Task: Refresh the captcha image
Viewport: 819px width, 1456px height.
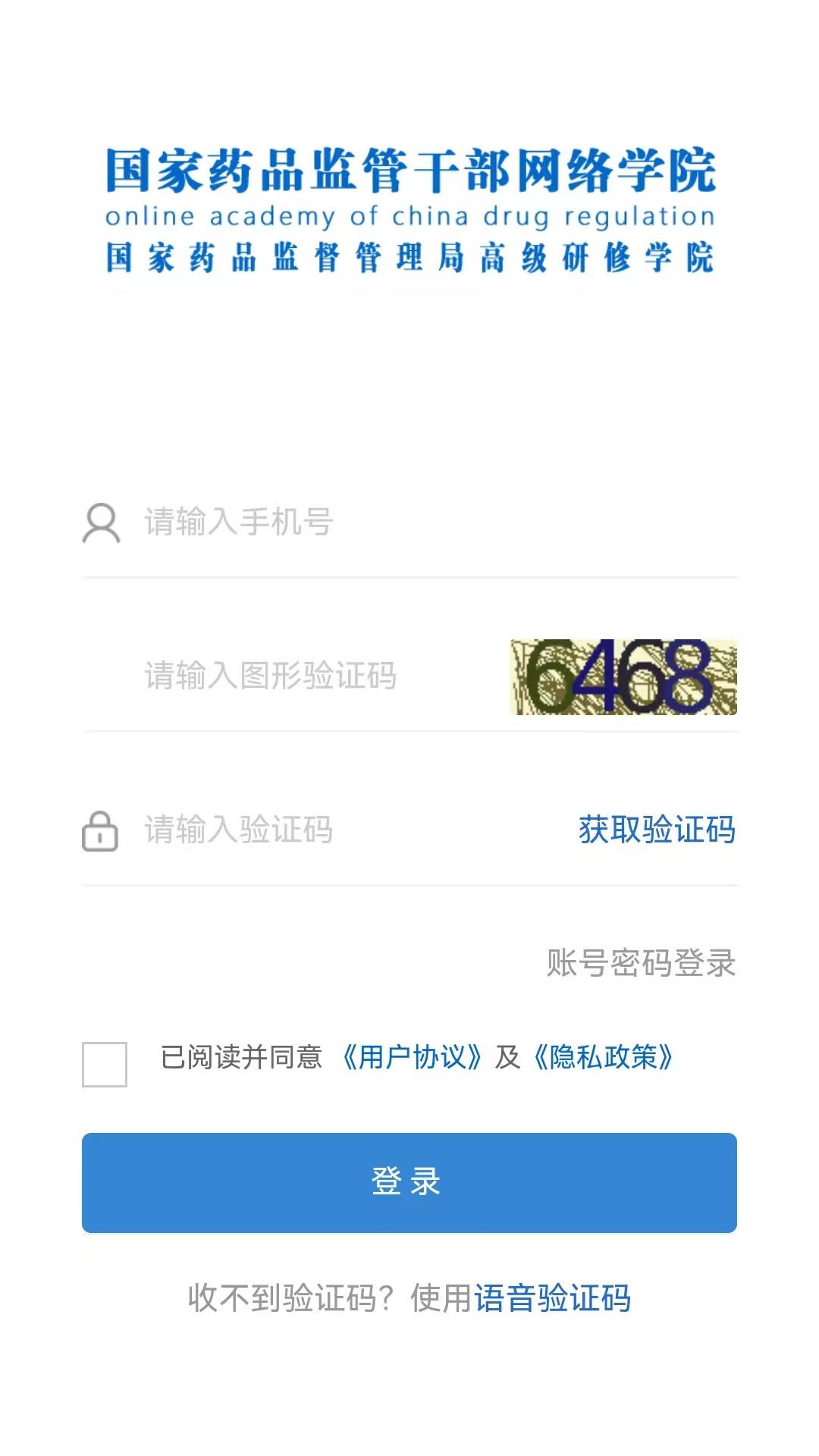Action: tap(623, 677)
